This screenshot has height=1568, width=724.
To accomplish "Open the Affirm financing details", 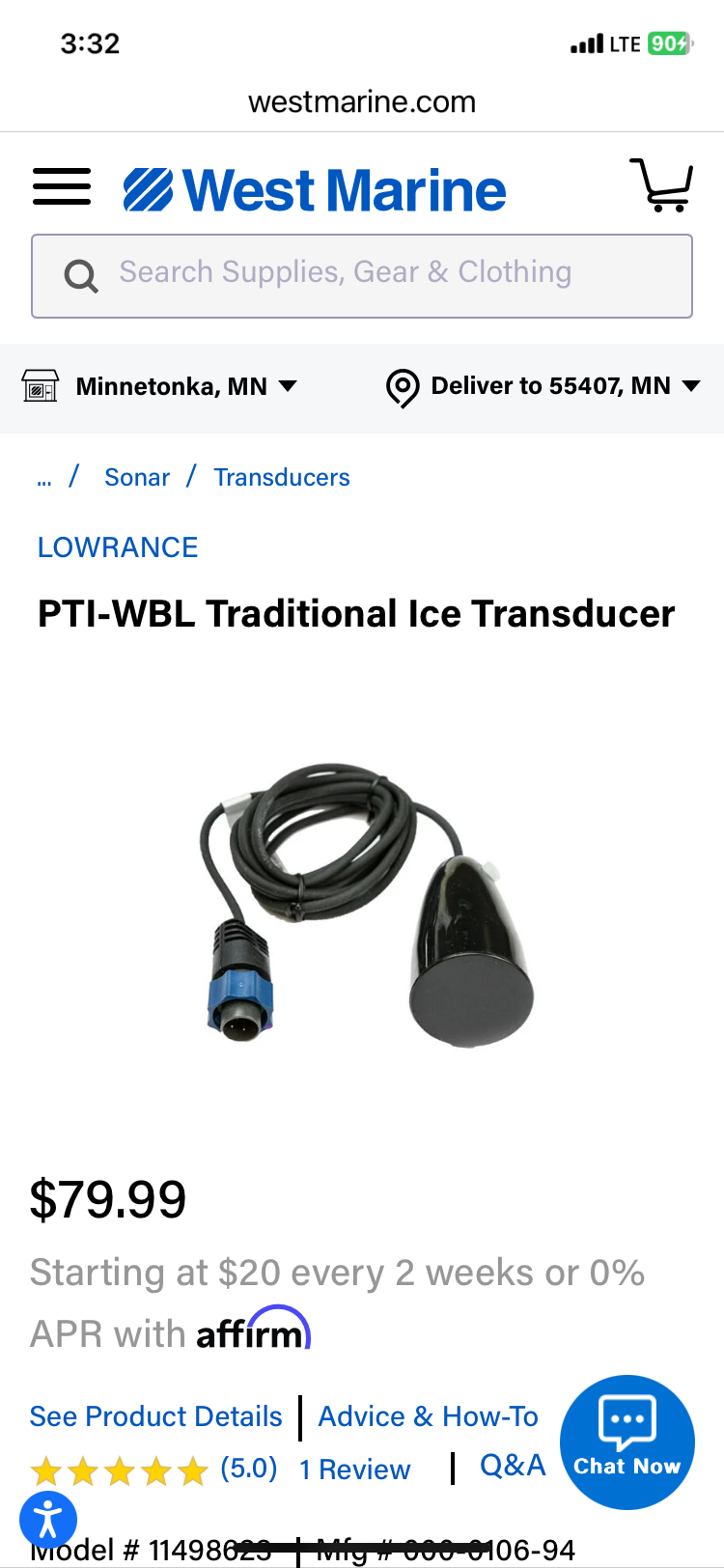I will 253,1330.
